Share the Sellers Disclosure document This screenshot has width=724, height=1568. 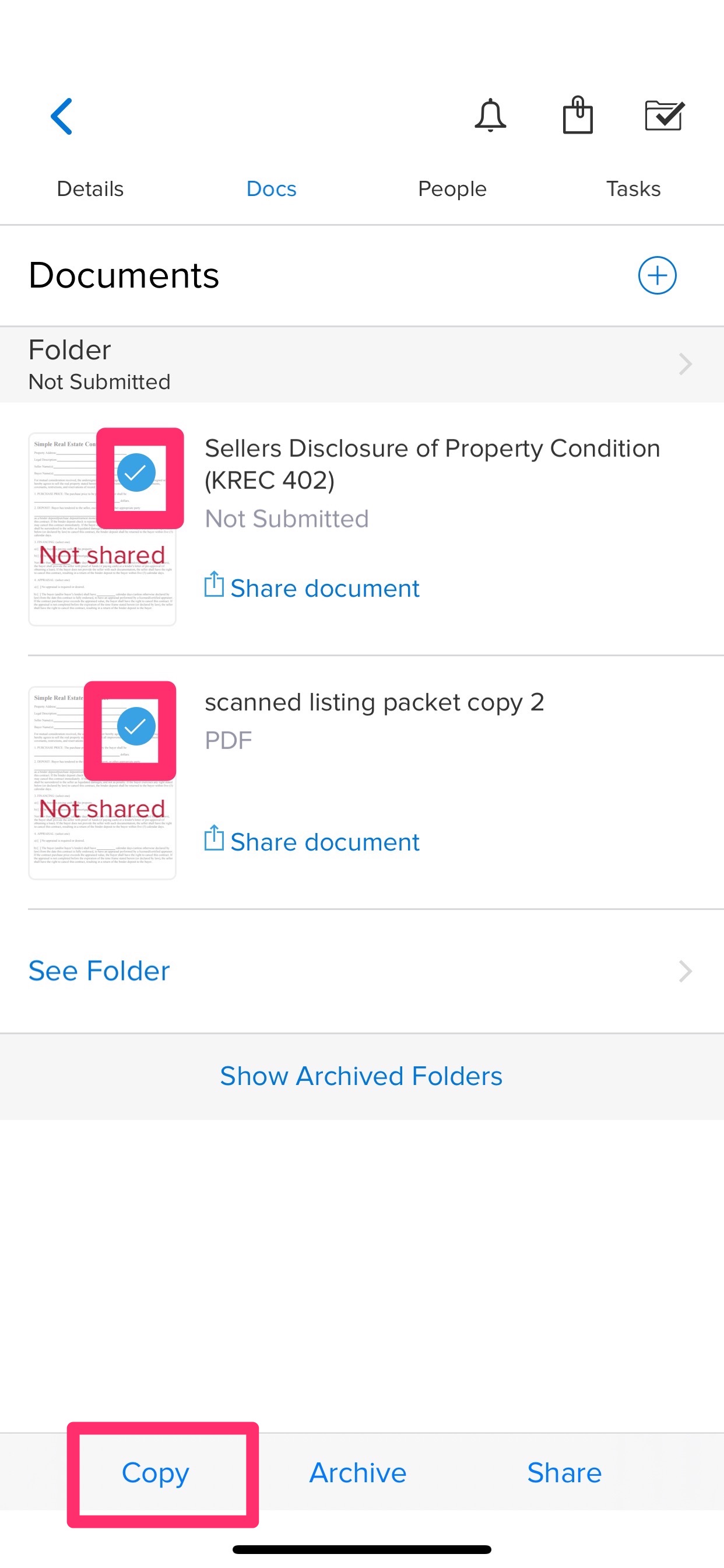point(311,587)
